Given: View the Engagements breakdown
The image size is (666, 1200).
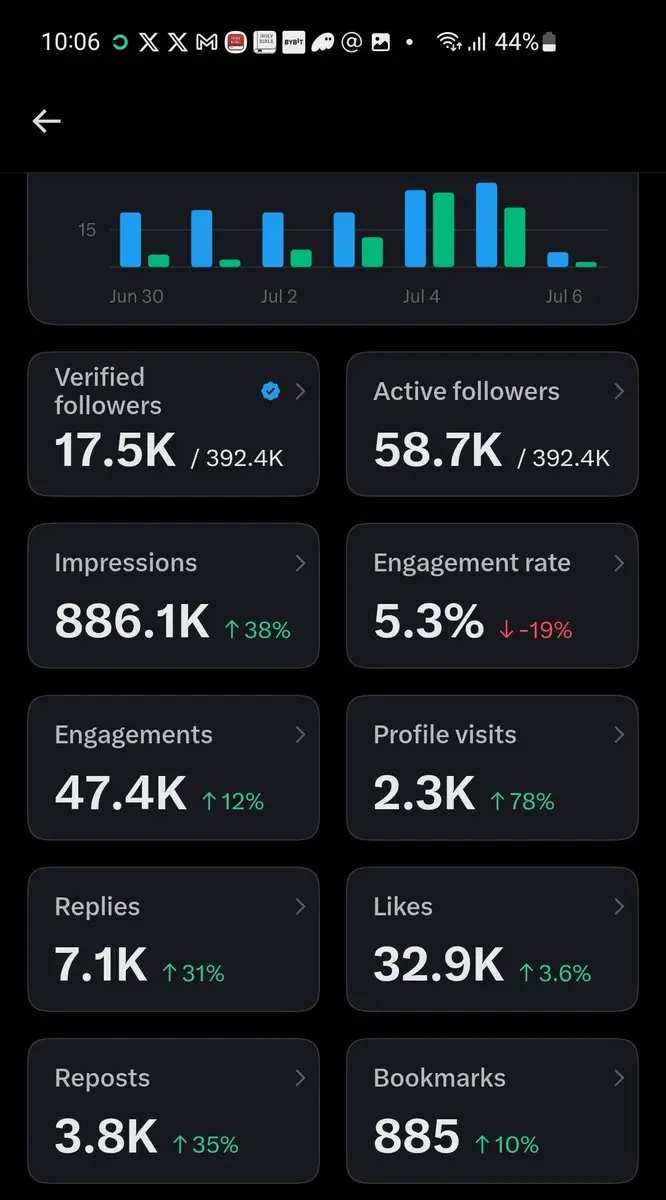Looking at the screenshot, I should coord(174,768).
